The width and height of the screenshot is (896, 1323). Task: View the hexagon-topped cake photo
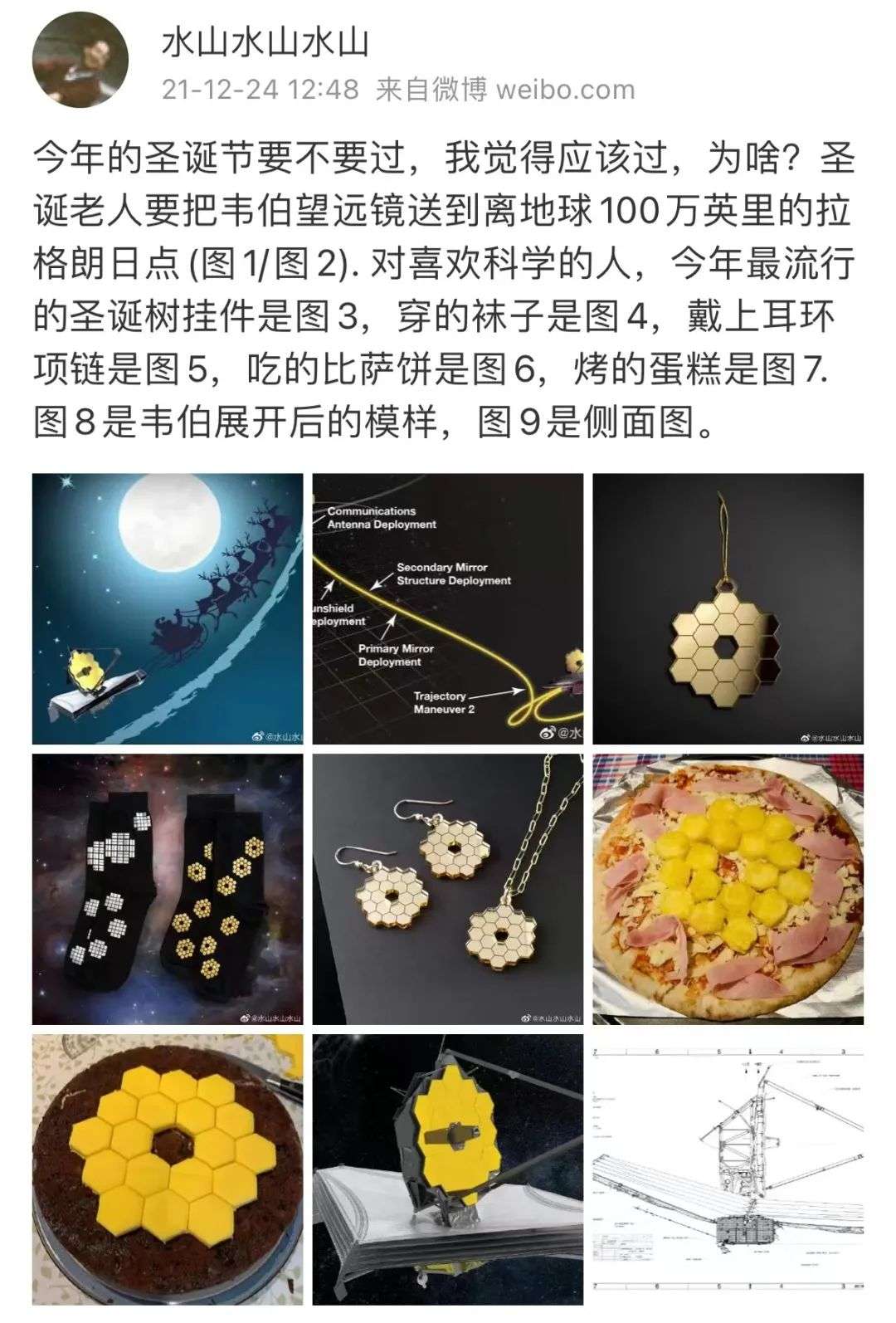pos(168,1169)
